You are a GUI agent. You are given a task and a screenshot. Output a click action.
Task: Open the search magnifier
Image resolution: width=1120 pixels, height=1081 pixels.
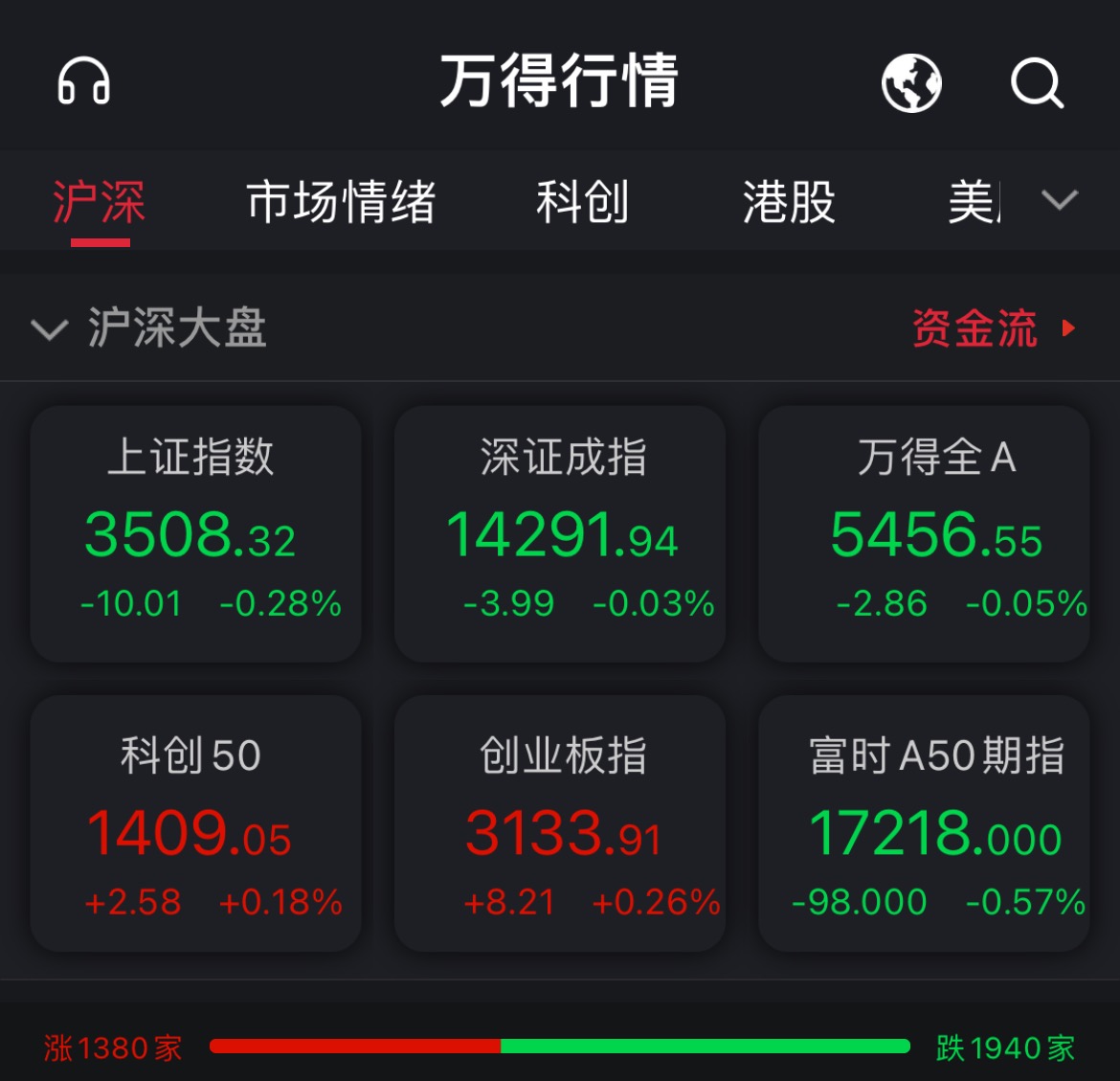[1037, 83]
